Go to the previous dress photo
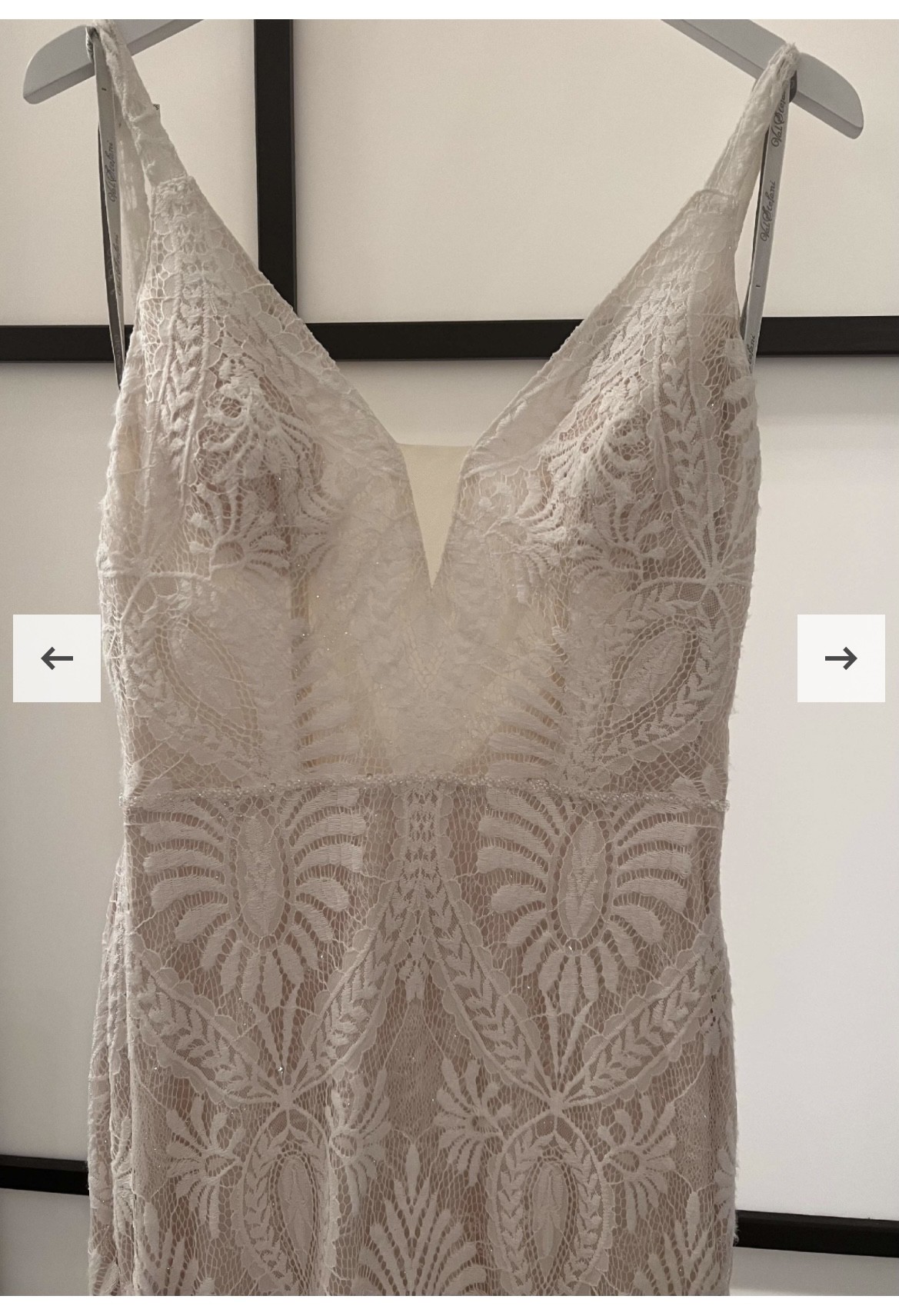 56,658
